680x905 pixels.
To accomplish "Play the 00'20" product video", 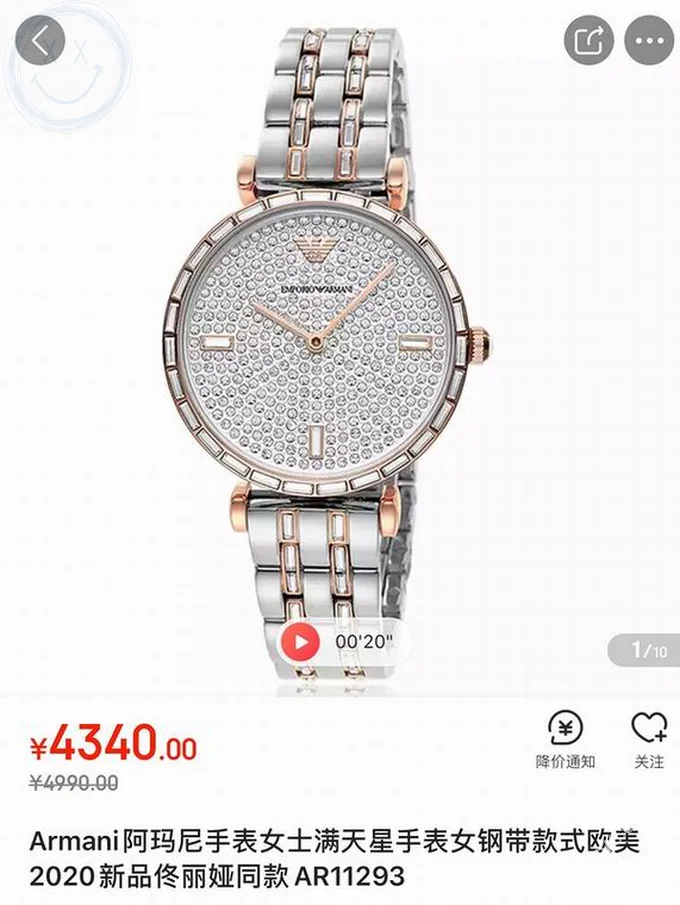I will [x=301, y=640].
